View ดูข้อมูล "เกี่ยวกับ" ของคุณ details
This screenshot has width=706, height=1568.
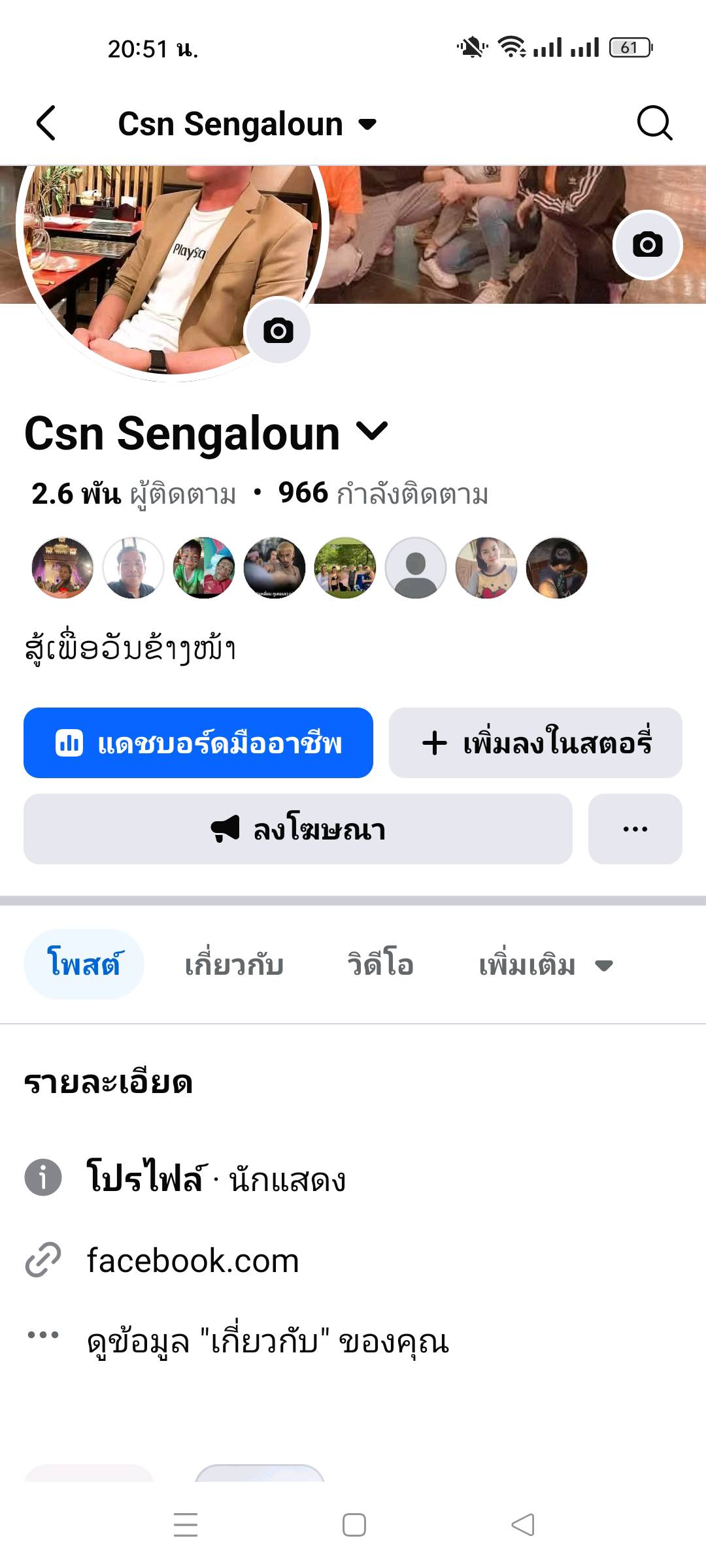(268, 1341)
